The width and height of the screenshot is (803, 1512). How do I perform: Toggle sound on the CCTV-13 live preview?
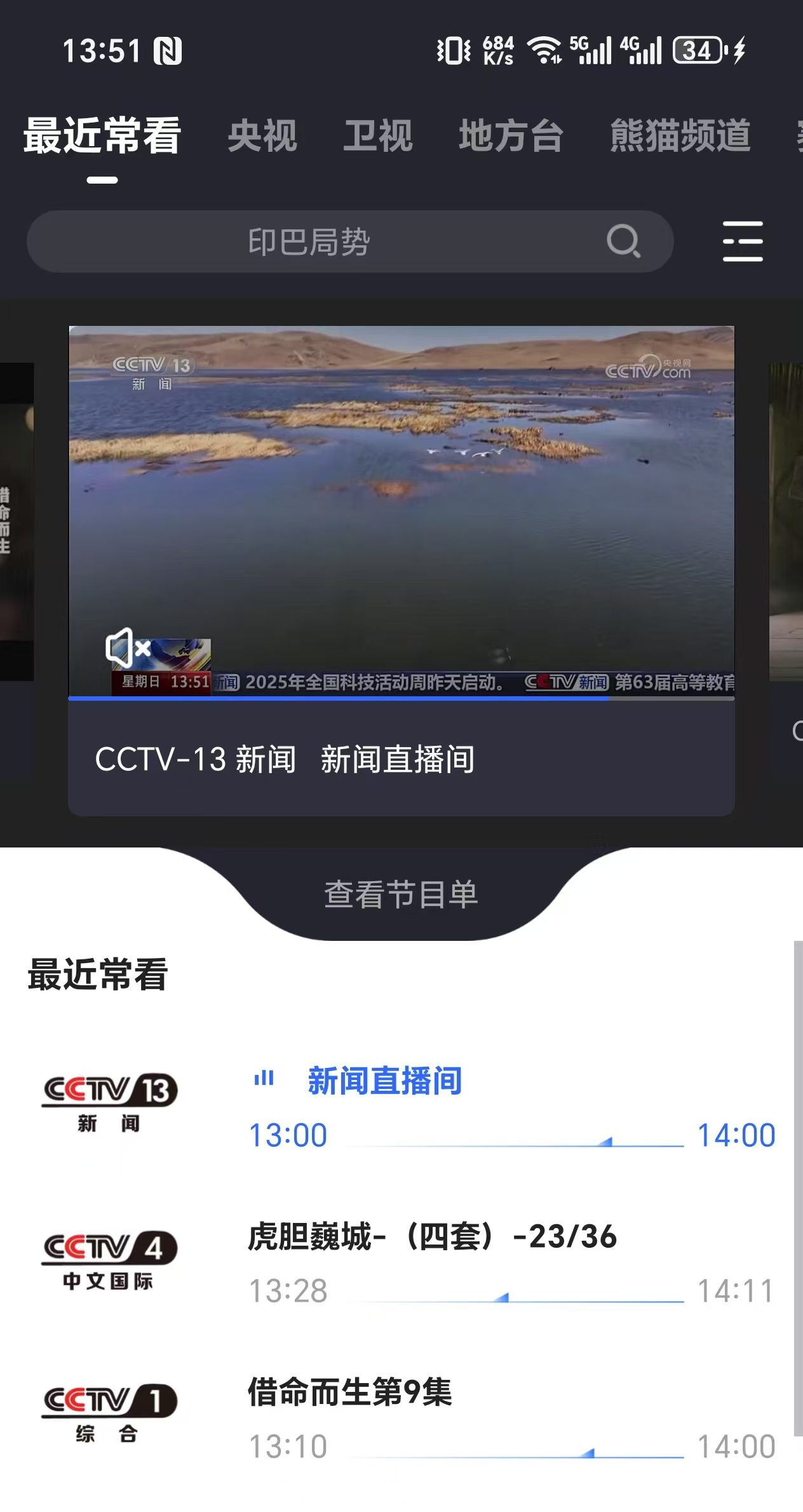click(x=127, y=649)
